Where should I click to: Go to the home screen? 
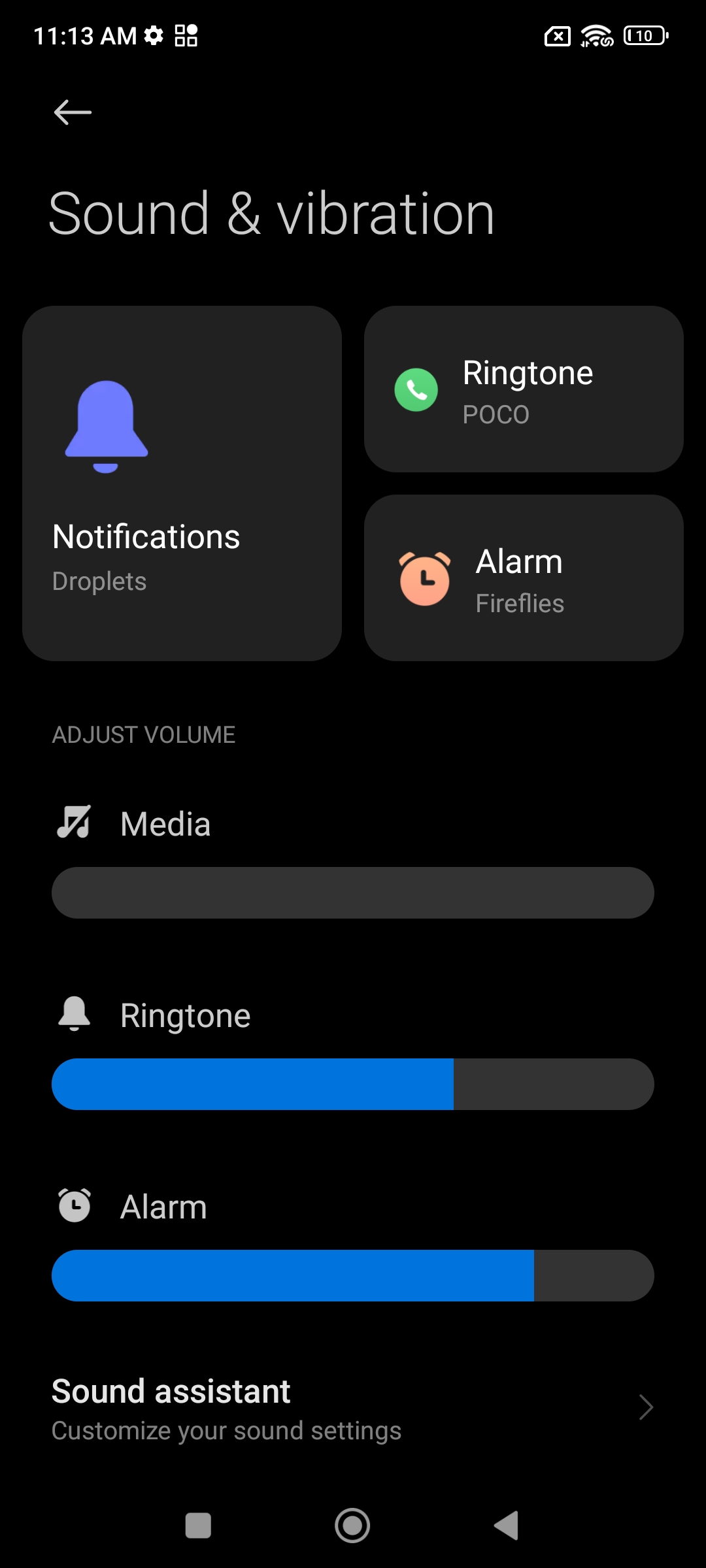pyautogui.click(x=352, y=1526)
